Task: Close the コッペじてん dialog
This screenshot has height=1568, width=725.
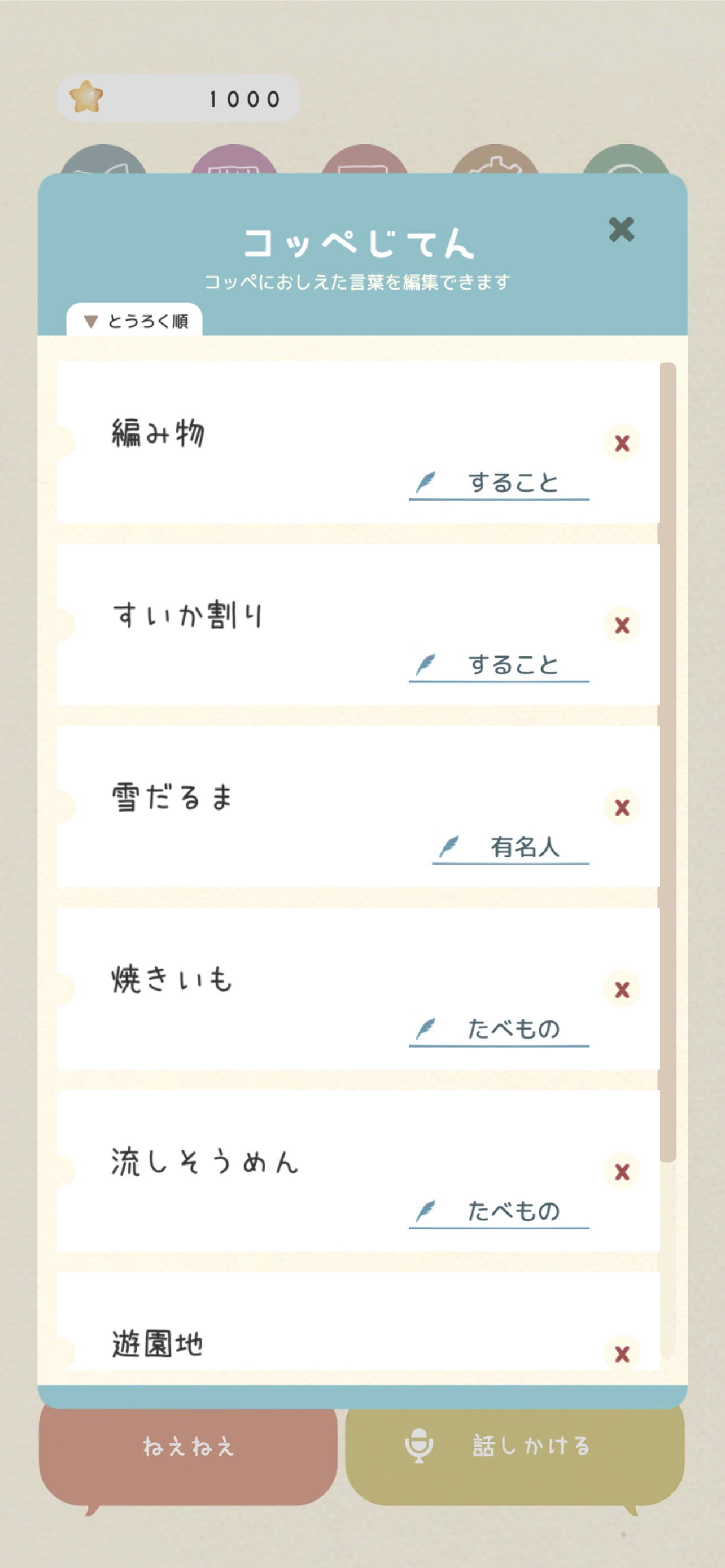Action: click(621, 230)
